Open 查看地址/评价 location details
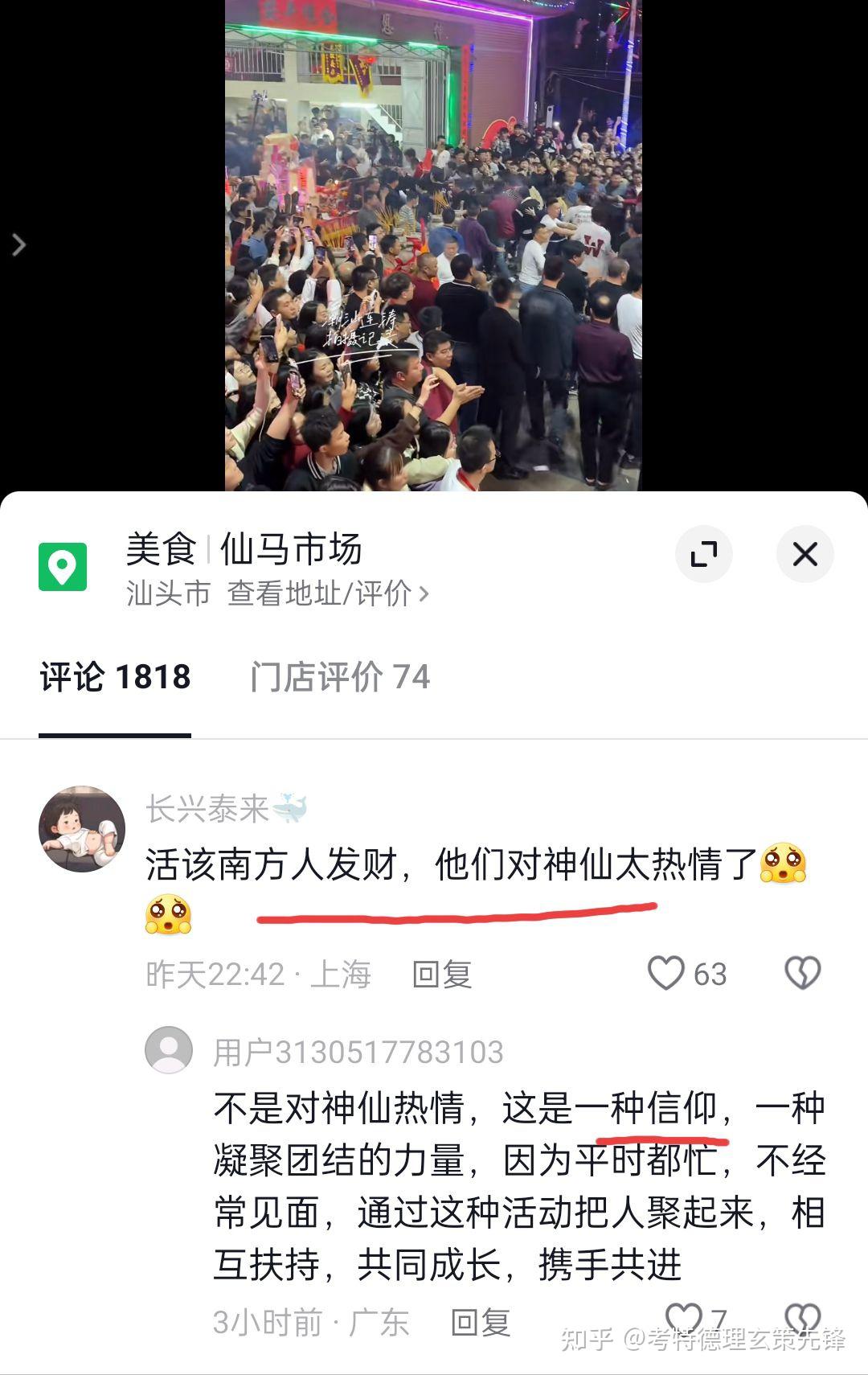The width and height of the screenshot is (868, 1375). (x=328, y=594)
